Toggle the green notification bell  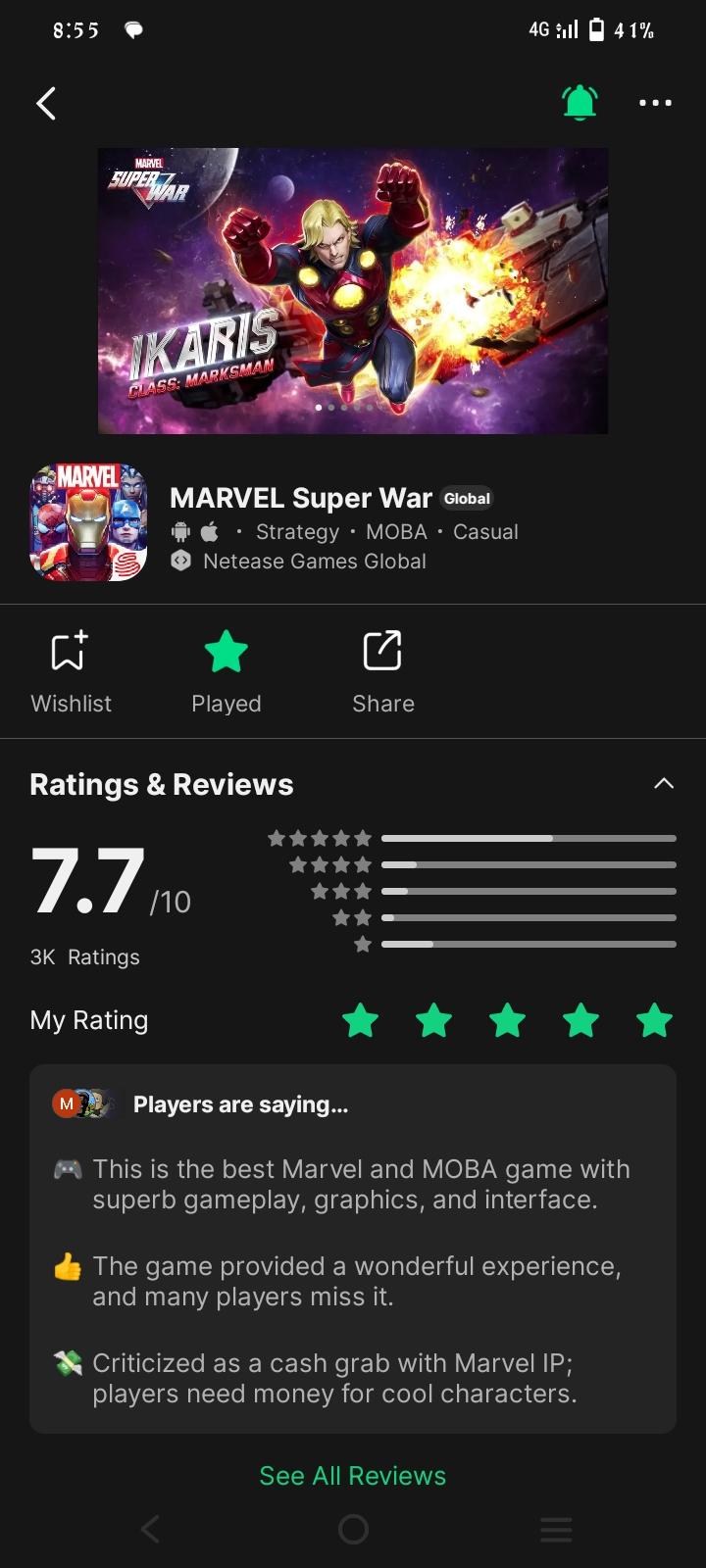(x=580, y=102)
